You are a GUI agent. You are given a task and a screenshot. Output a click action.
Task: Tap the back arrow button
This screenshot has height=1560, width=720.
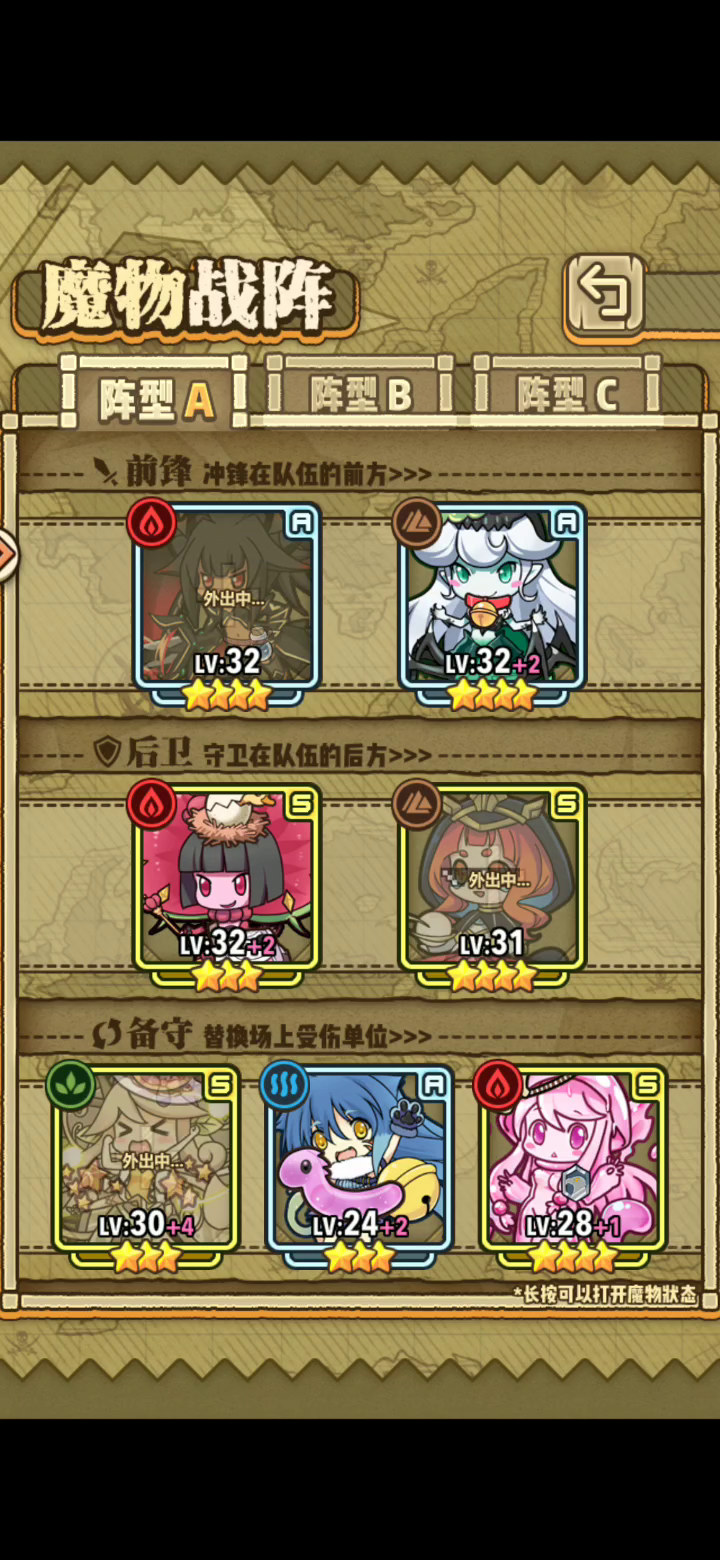tap(606, 294)
